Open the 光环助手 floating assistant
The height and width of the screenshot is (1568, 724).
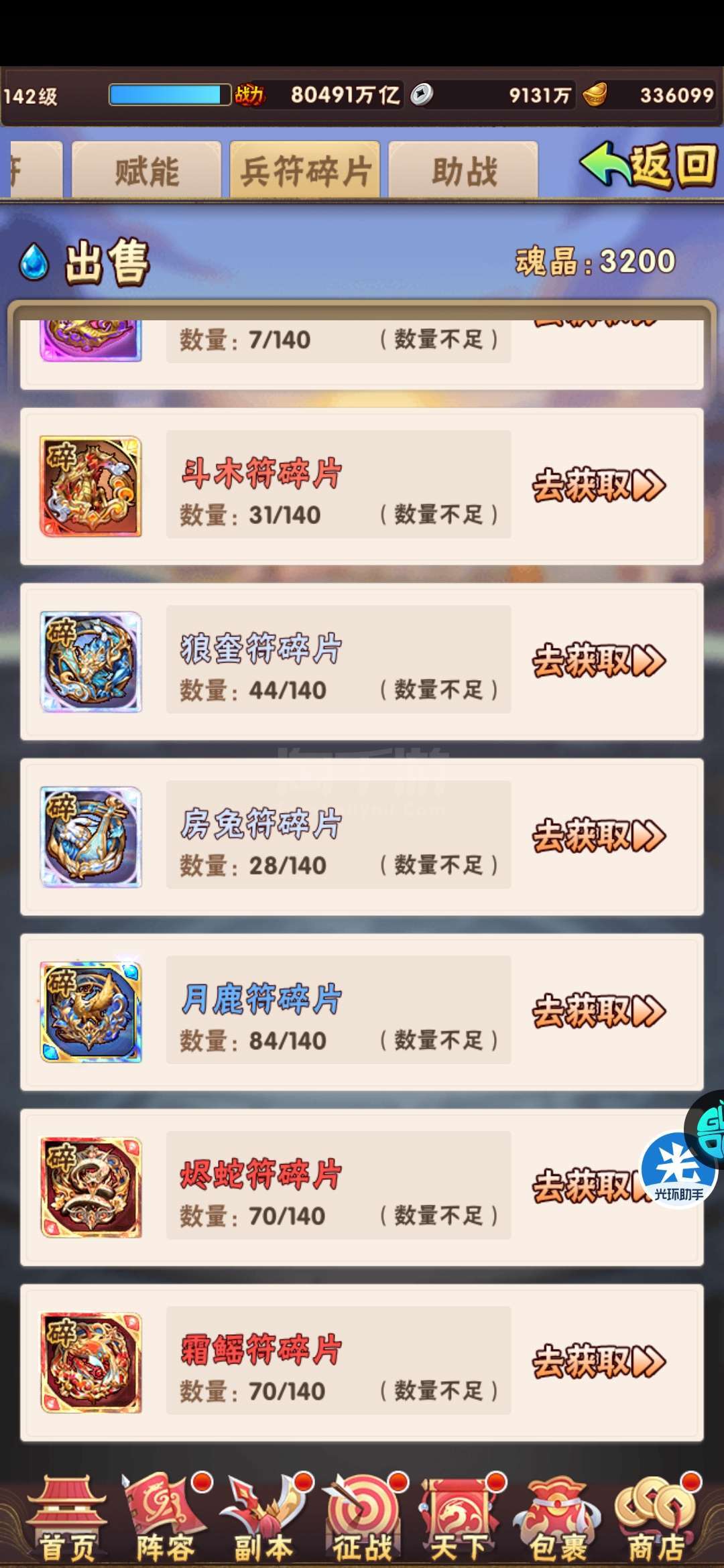point(678,1170)
